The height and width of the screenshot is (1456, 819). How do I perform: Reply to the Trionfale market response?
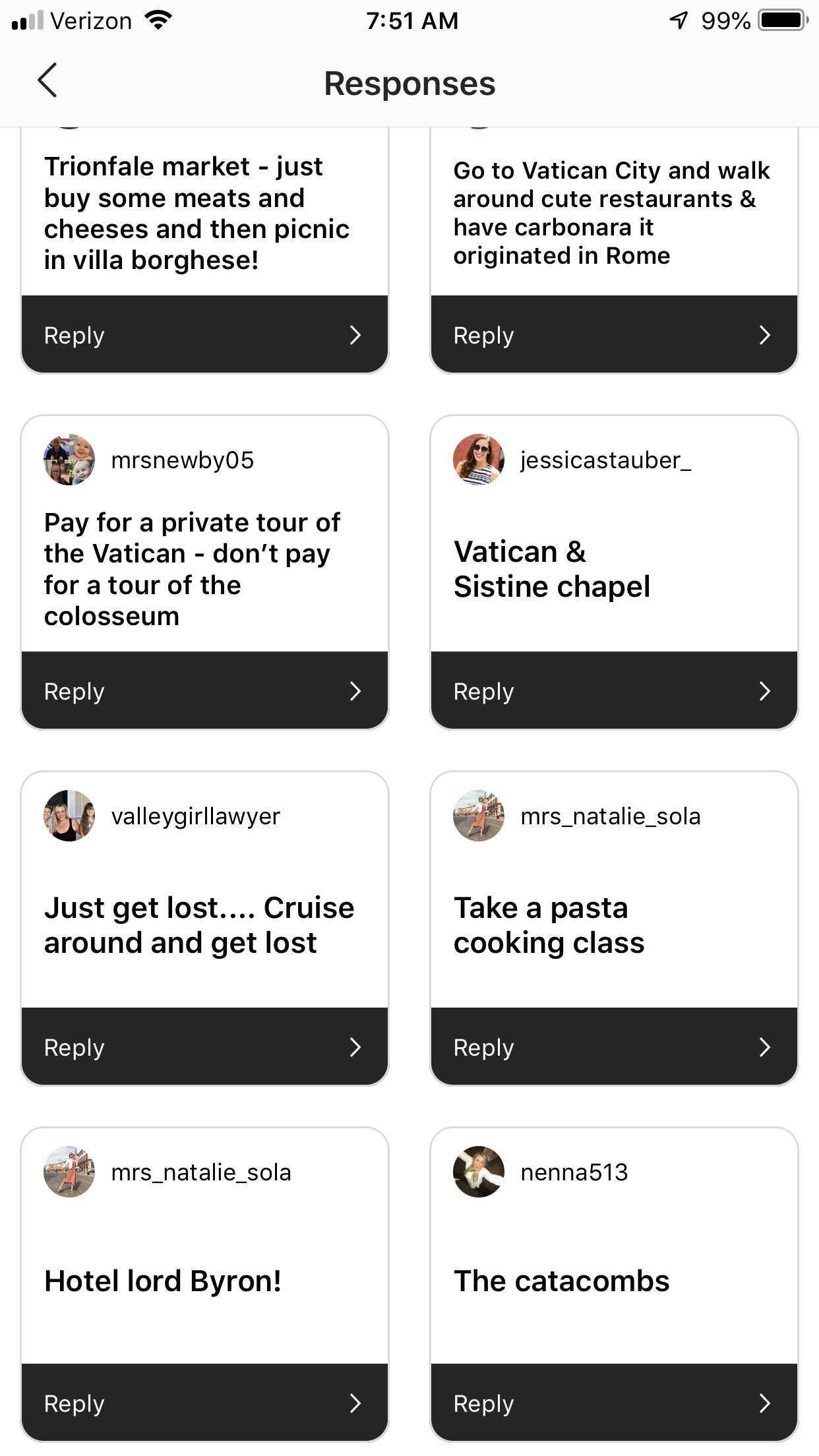point(204,335)
